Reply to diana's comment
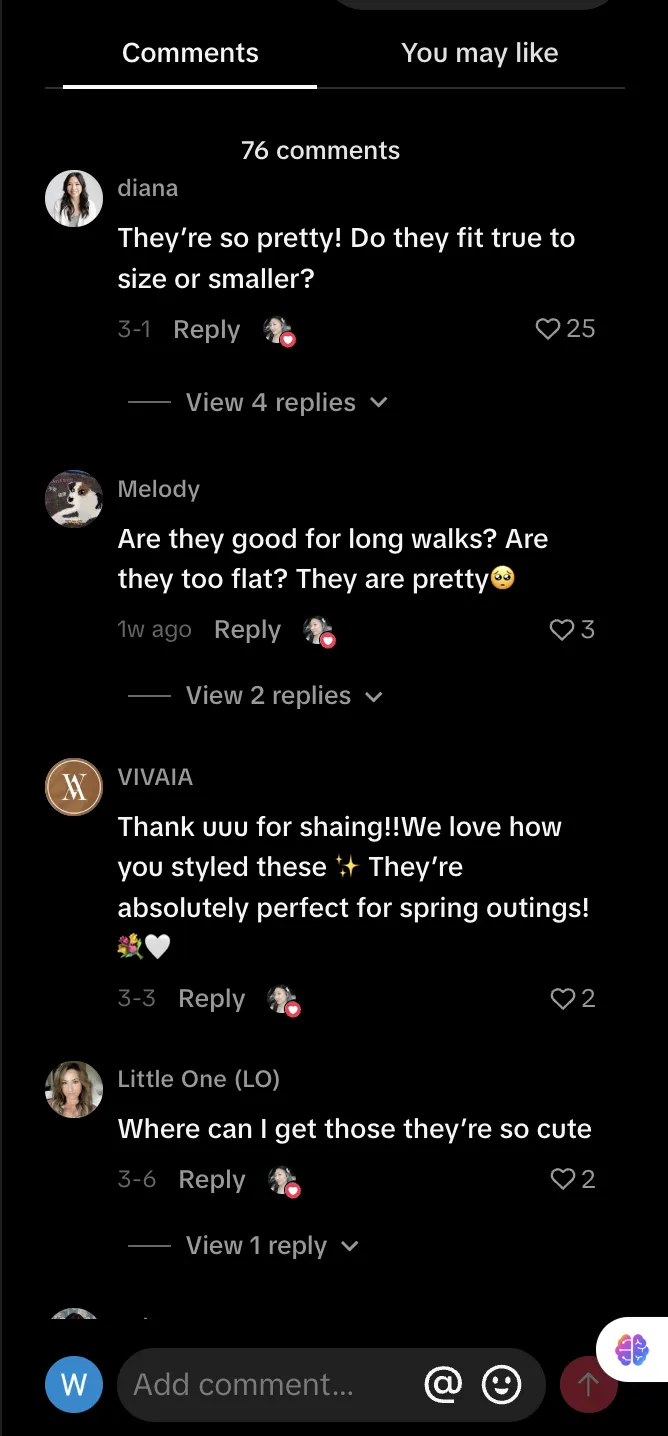This screenshot has height=1436, width=668. coord(206,330)
